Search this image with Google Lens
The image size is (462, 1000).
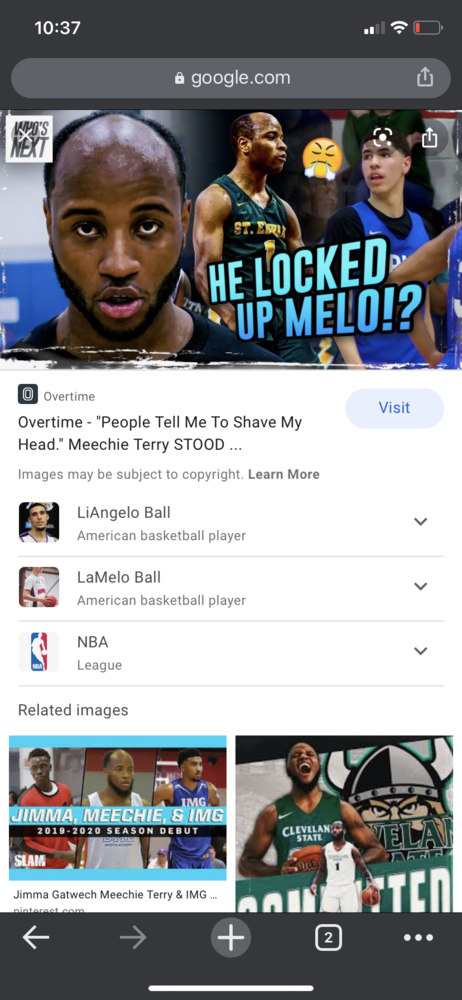tap(382, 137)
